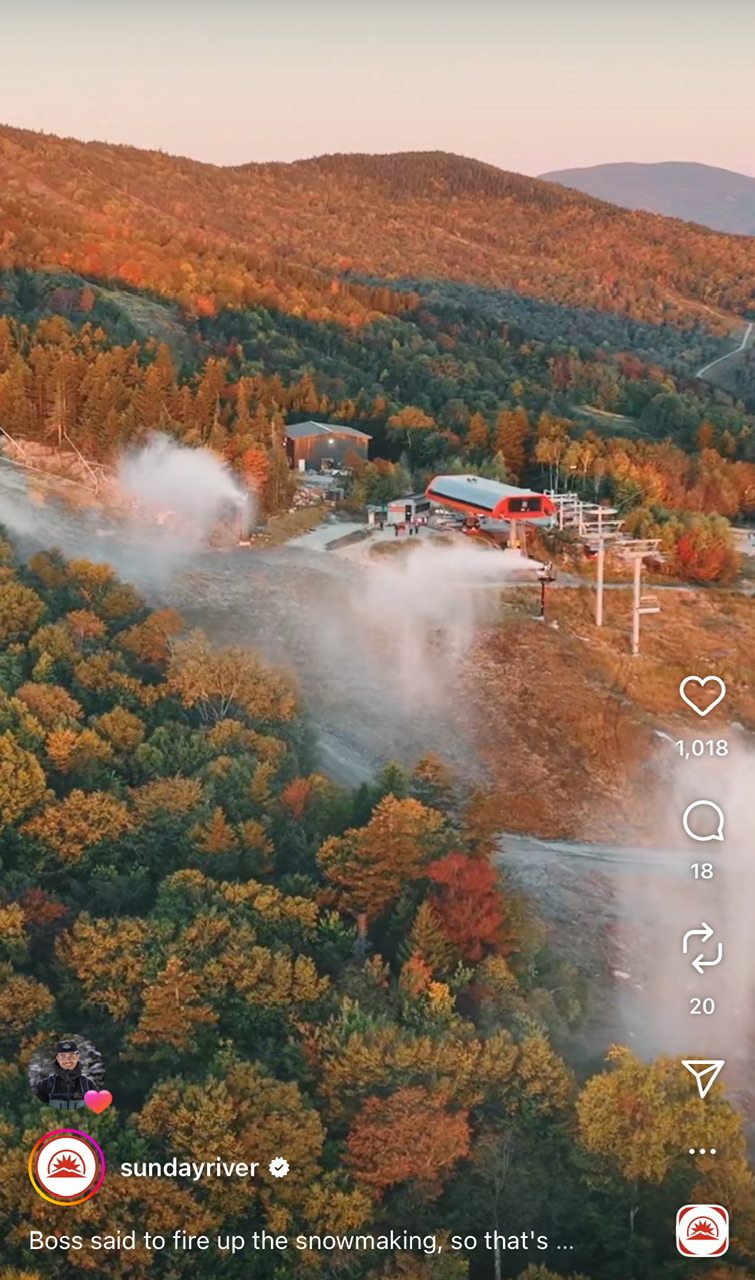Open the sundayriver profile picture

(67, 1167)
